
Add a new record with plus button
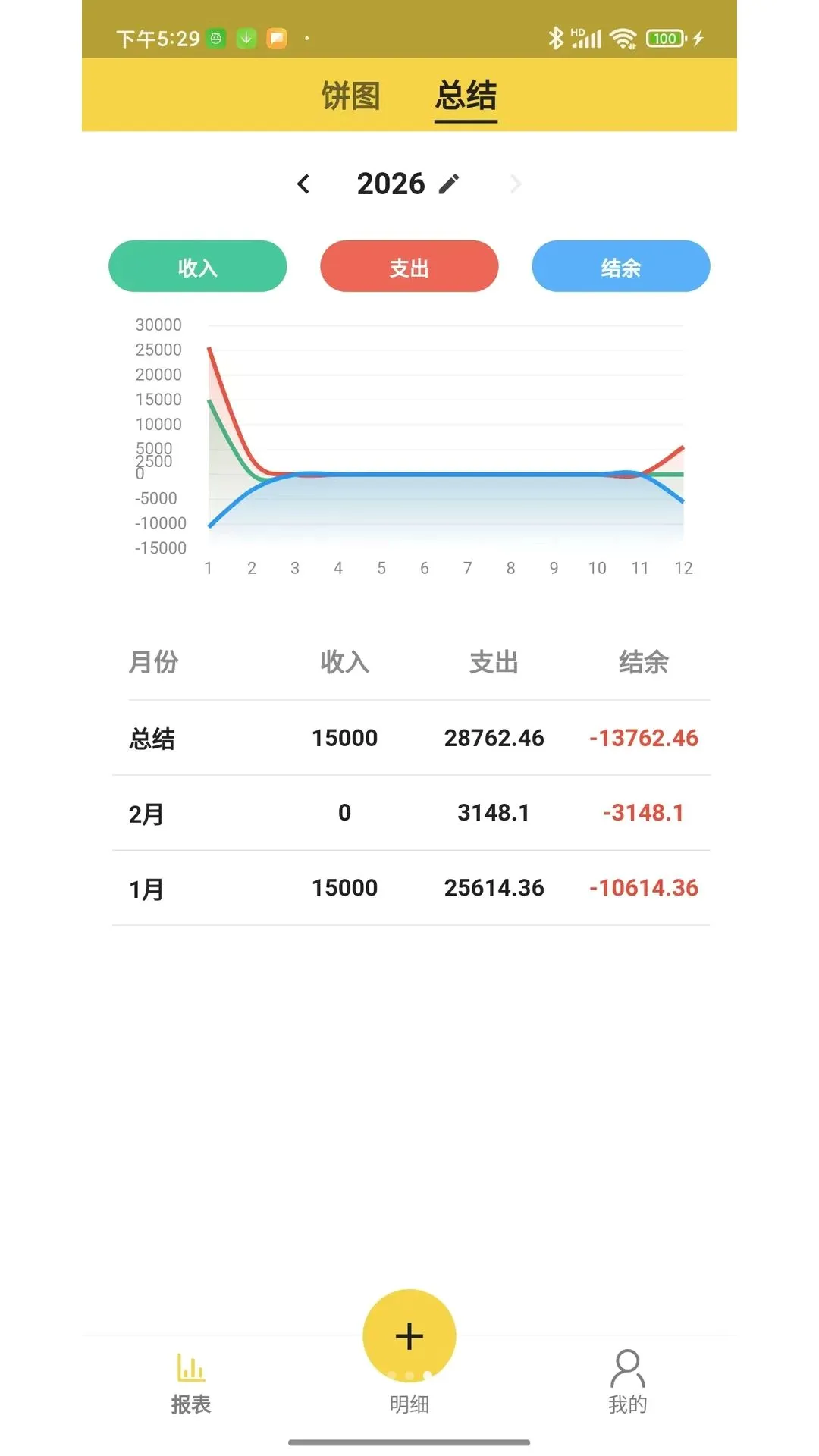pos(409,1335)
